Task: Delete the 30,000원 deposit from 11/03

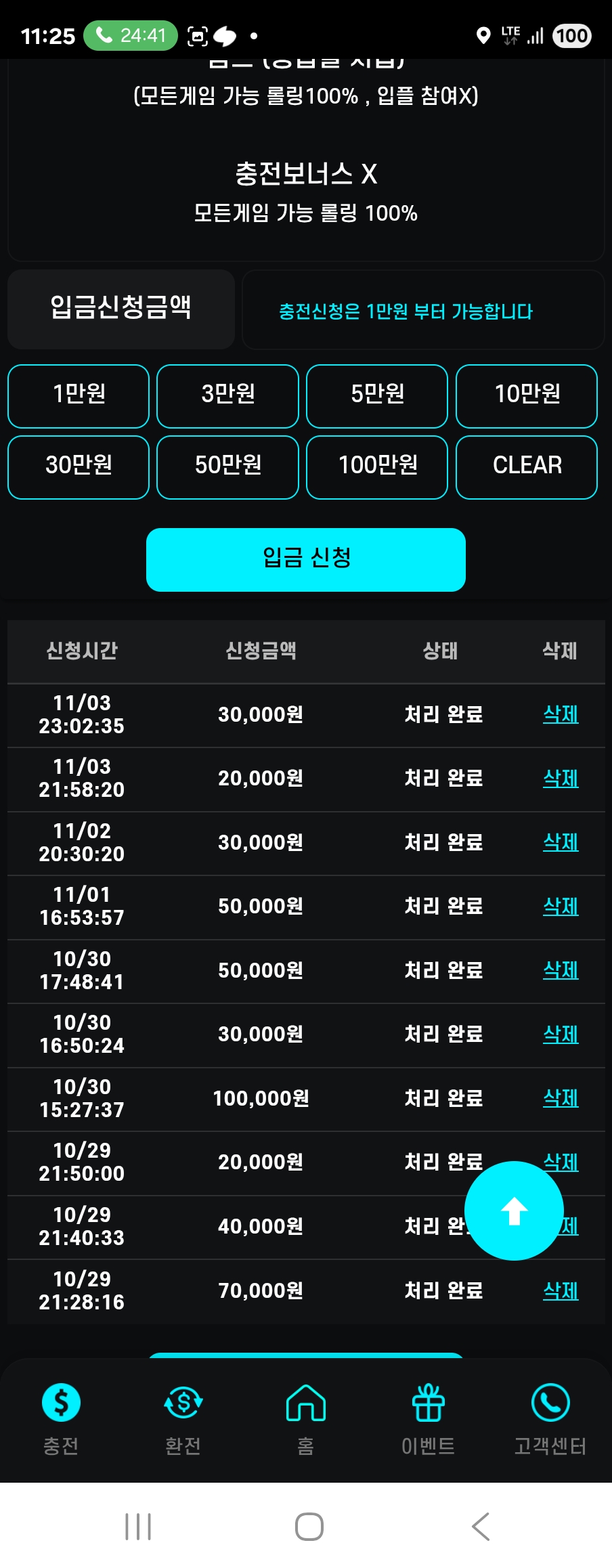Action: [560, 715]
